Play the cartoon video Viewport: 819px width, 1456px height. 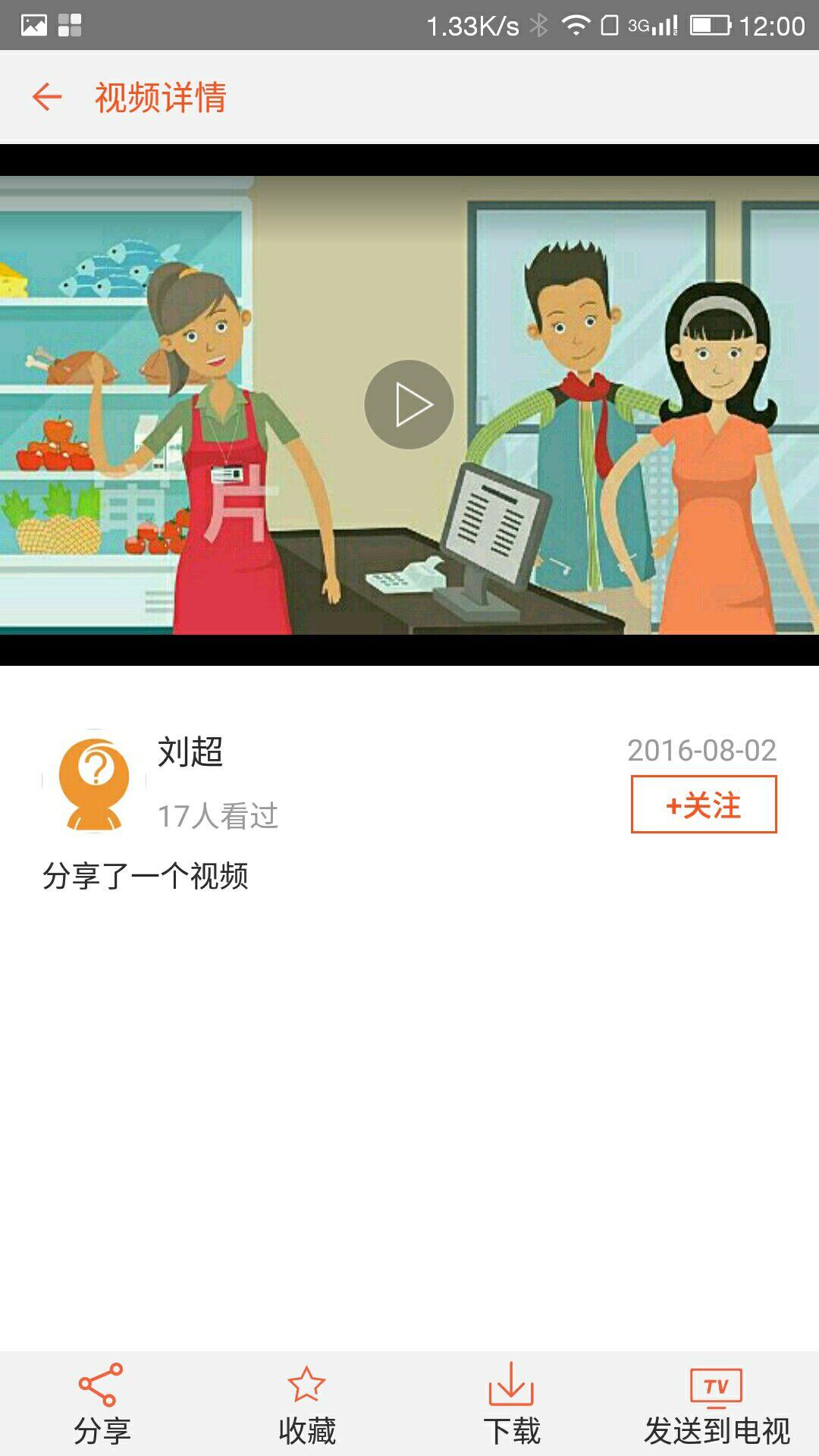click(409, 404)
